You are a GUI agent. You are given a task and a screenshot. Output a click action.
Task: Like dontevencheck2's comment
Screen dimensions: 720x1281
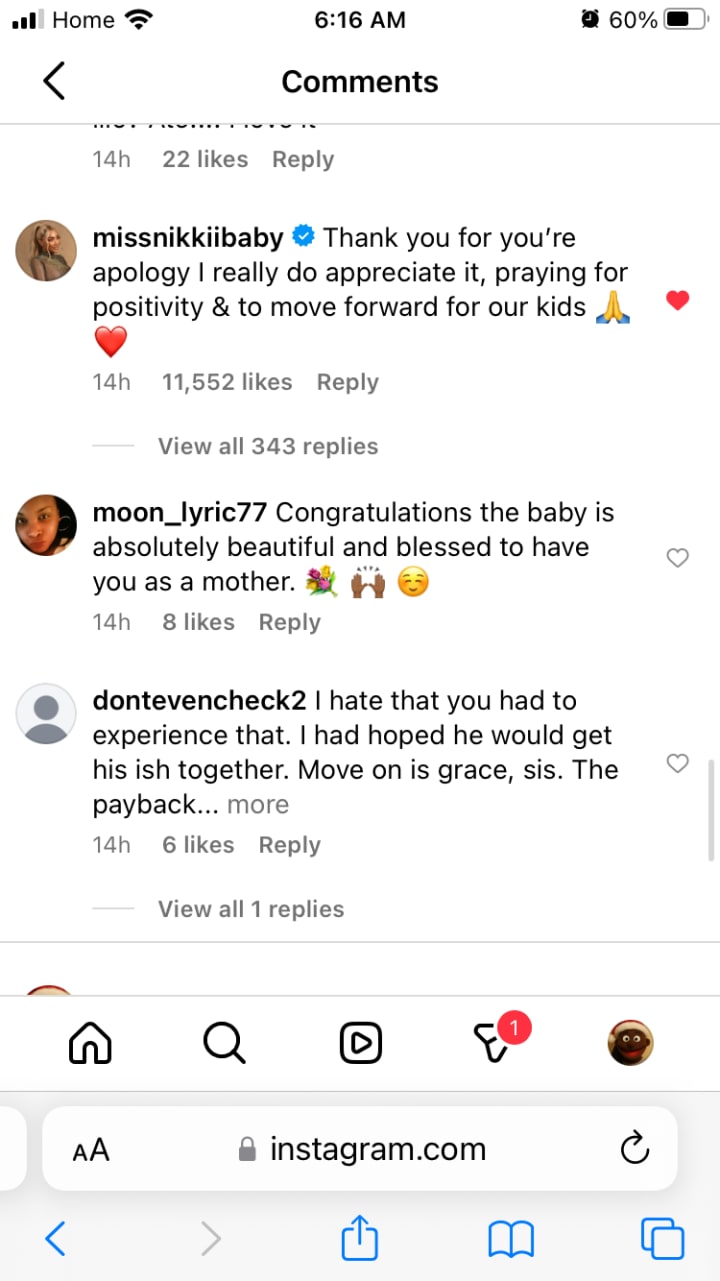pyautogui.click(x=678, y=764)
